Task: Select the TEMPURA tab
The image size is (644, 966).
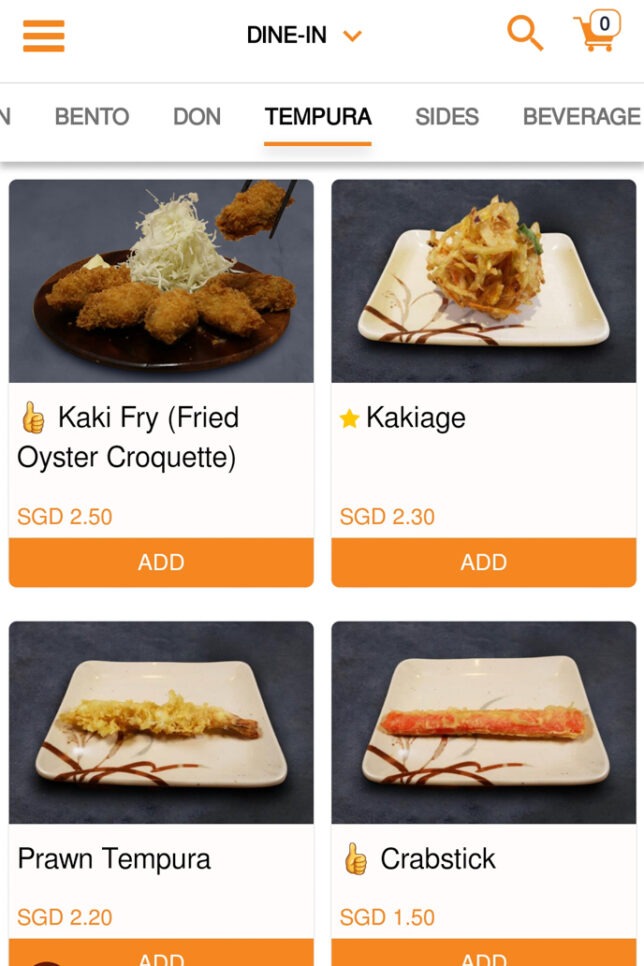Action: point(318,116)
